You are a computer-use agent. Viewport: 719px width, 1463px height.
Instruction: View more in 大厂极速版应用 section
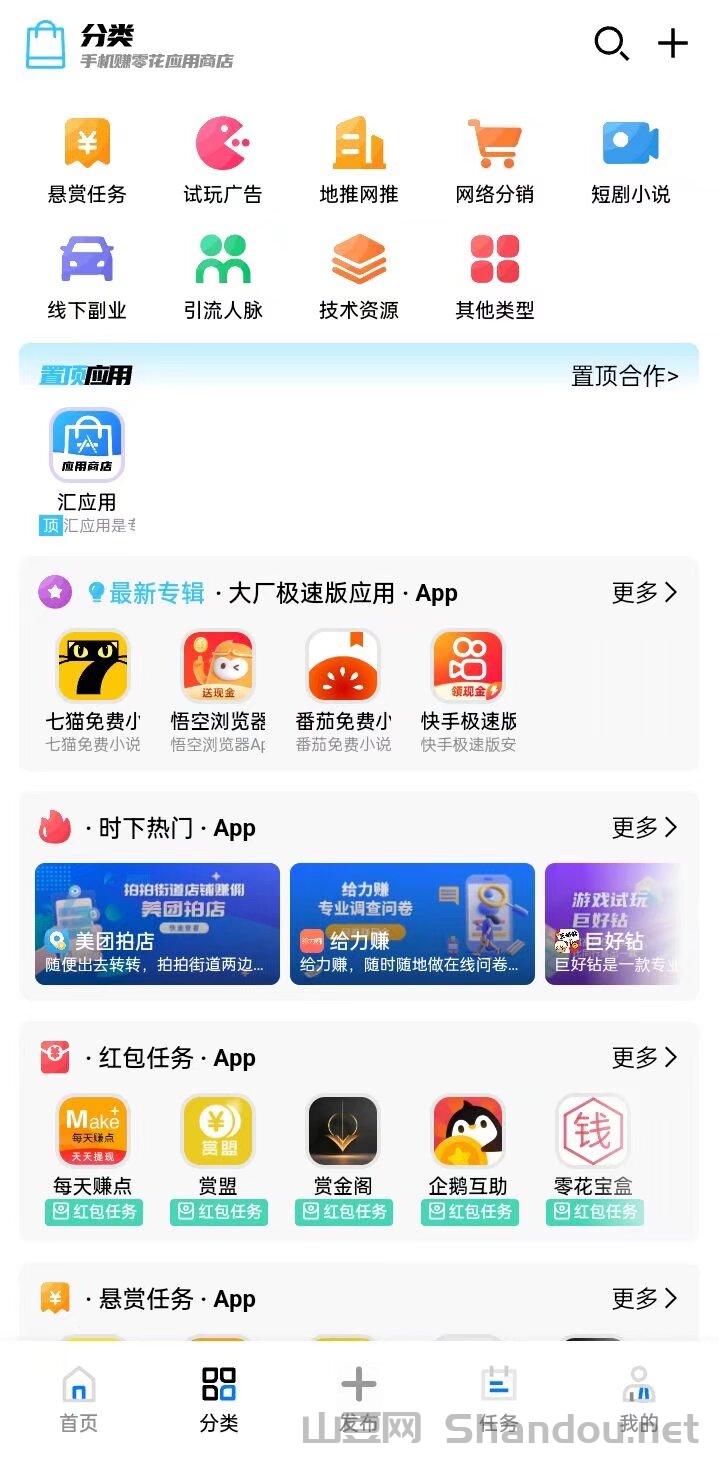[644, 592]
